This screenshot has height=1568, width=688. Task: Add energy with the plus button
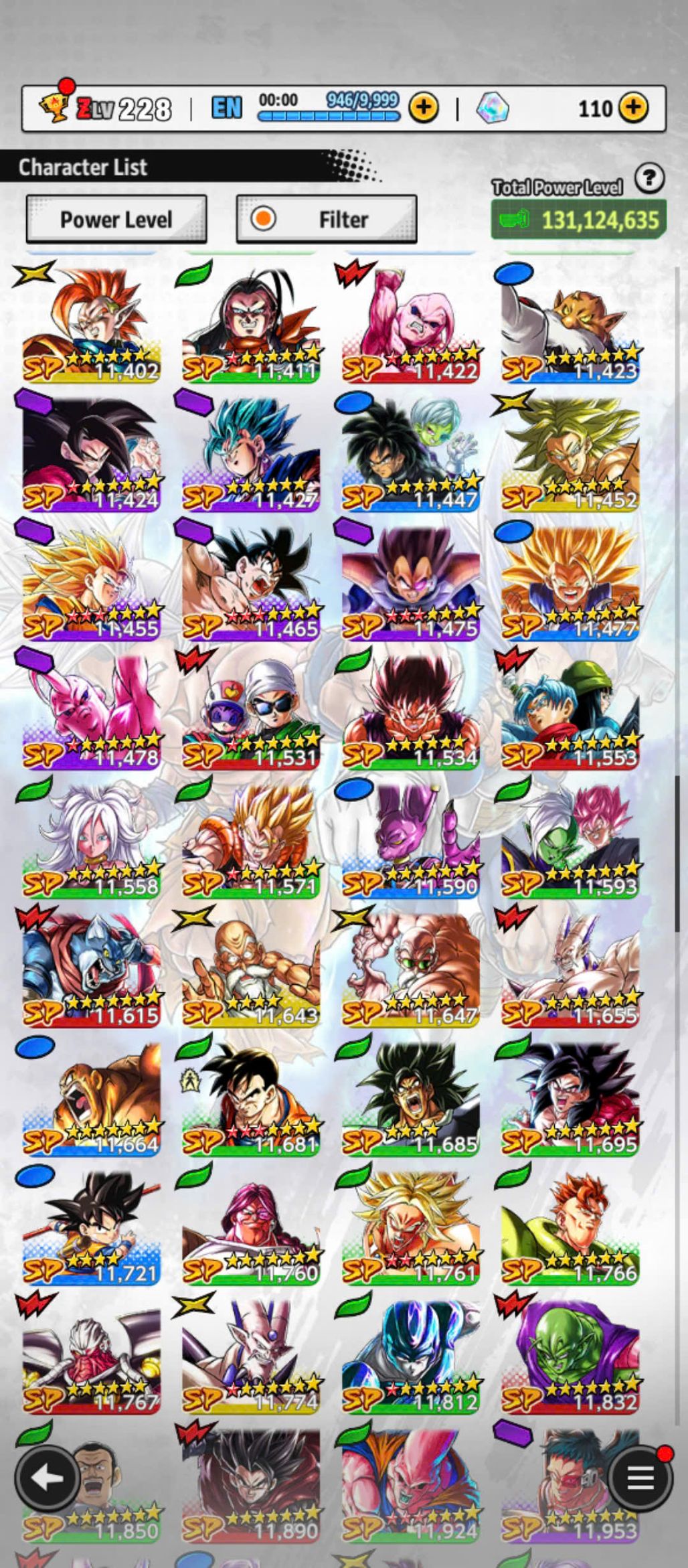pos(424,108)
